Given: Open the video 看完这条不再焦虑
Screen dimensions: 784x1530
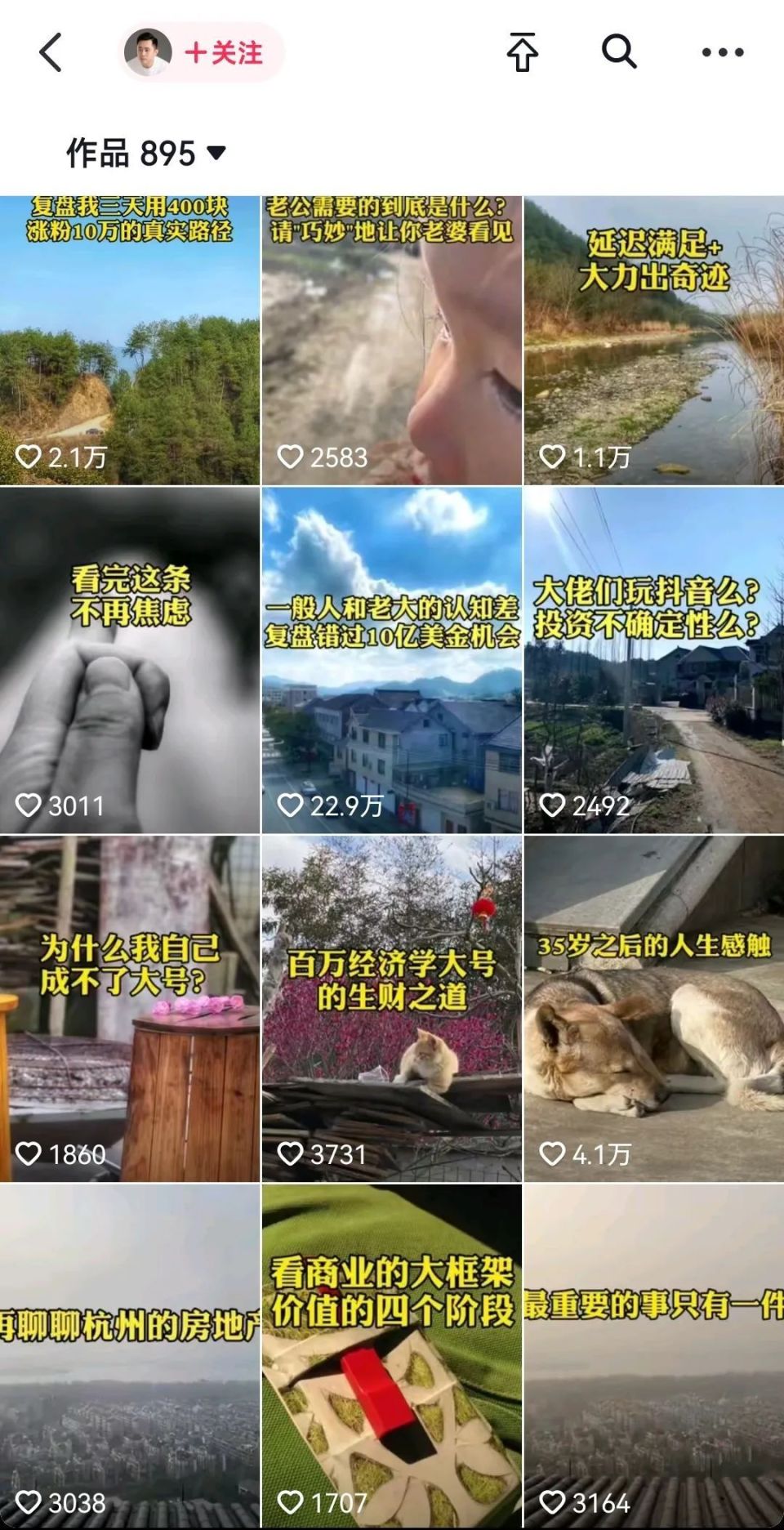Looking at the screenshot, I should [x=130, y=660].
